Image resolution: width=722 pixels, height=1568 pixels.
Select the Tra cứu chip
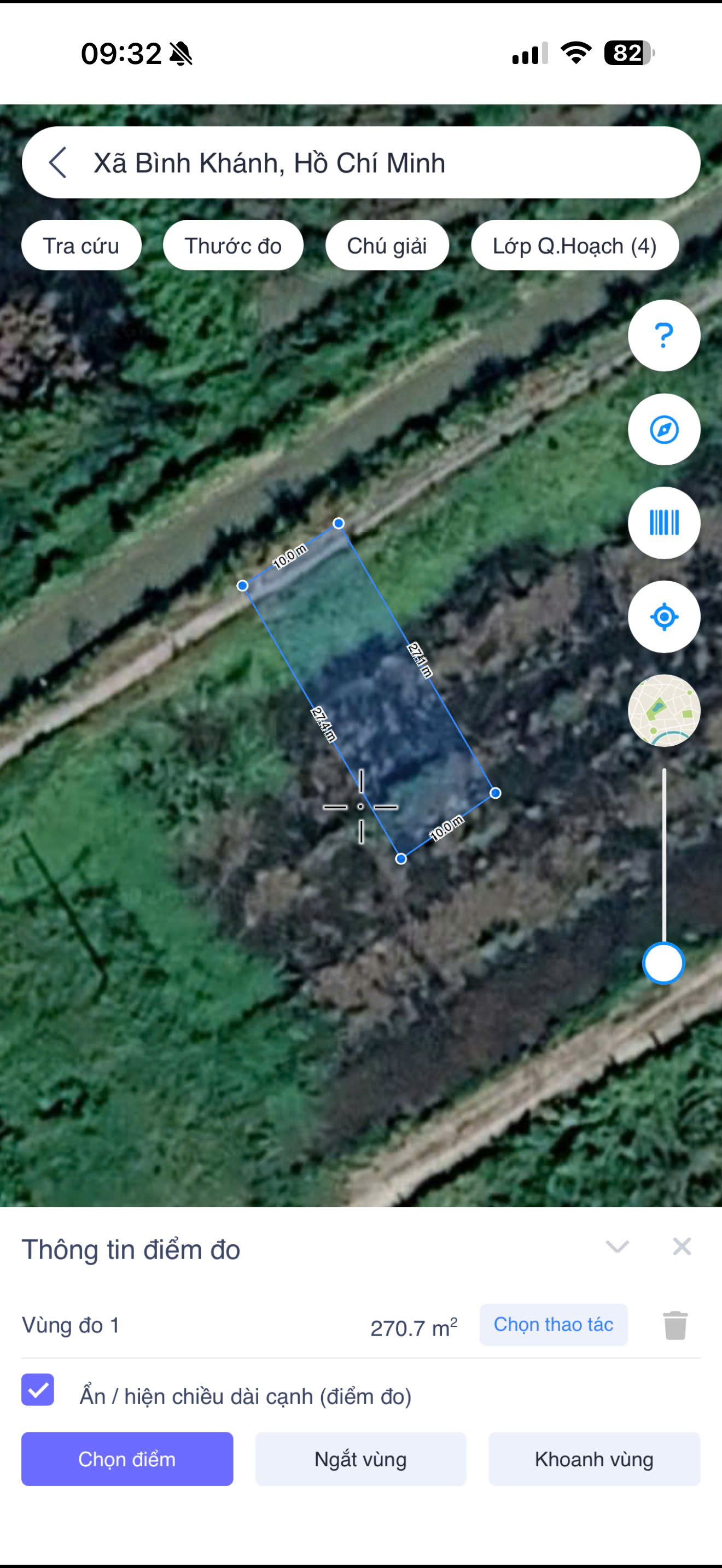tap(81, 246)
